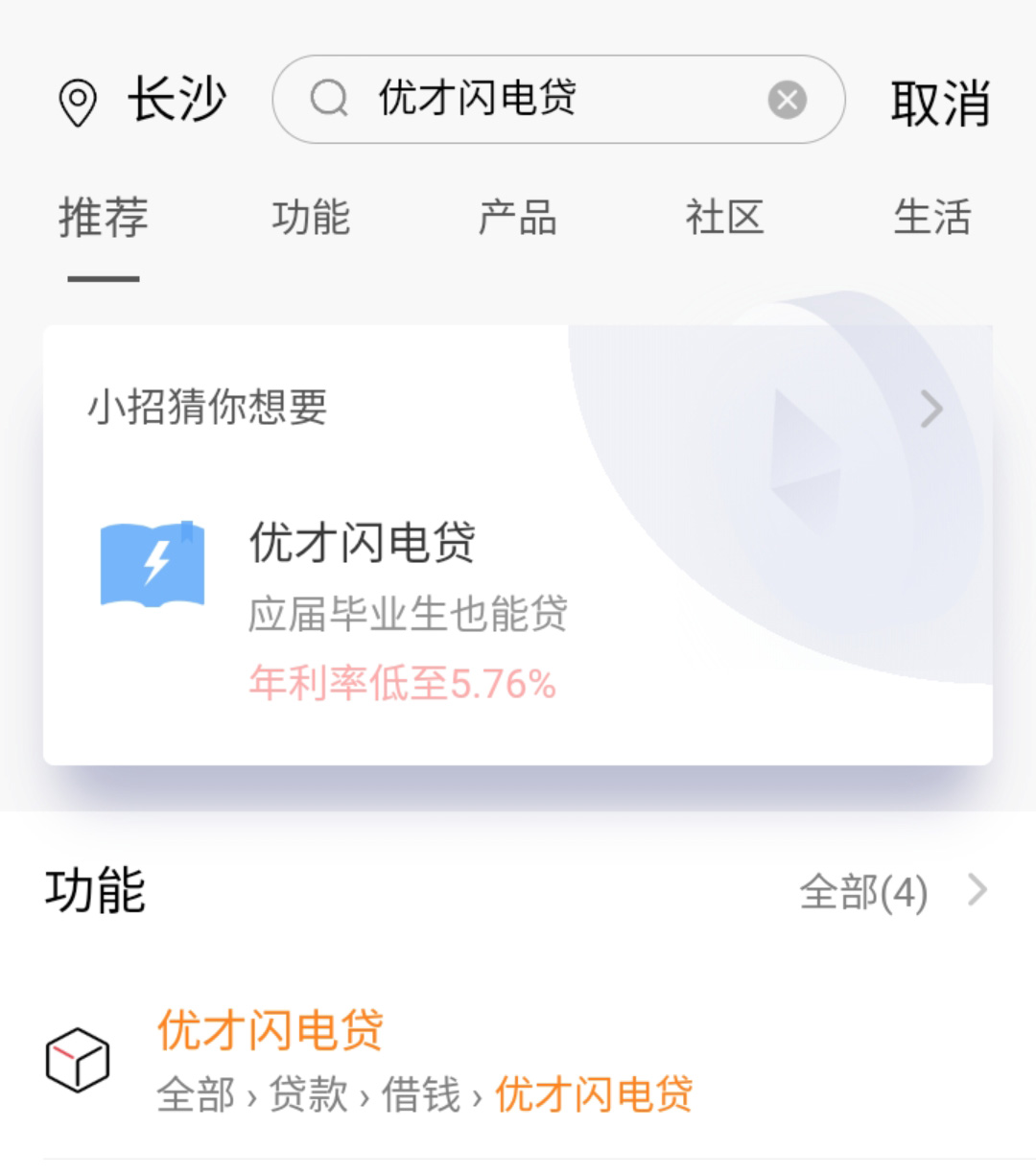Click the lightning bolt inside the blue book icon
The image size is (1036, 1174).
coord(156,561)
